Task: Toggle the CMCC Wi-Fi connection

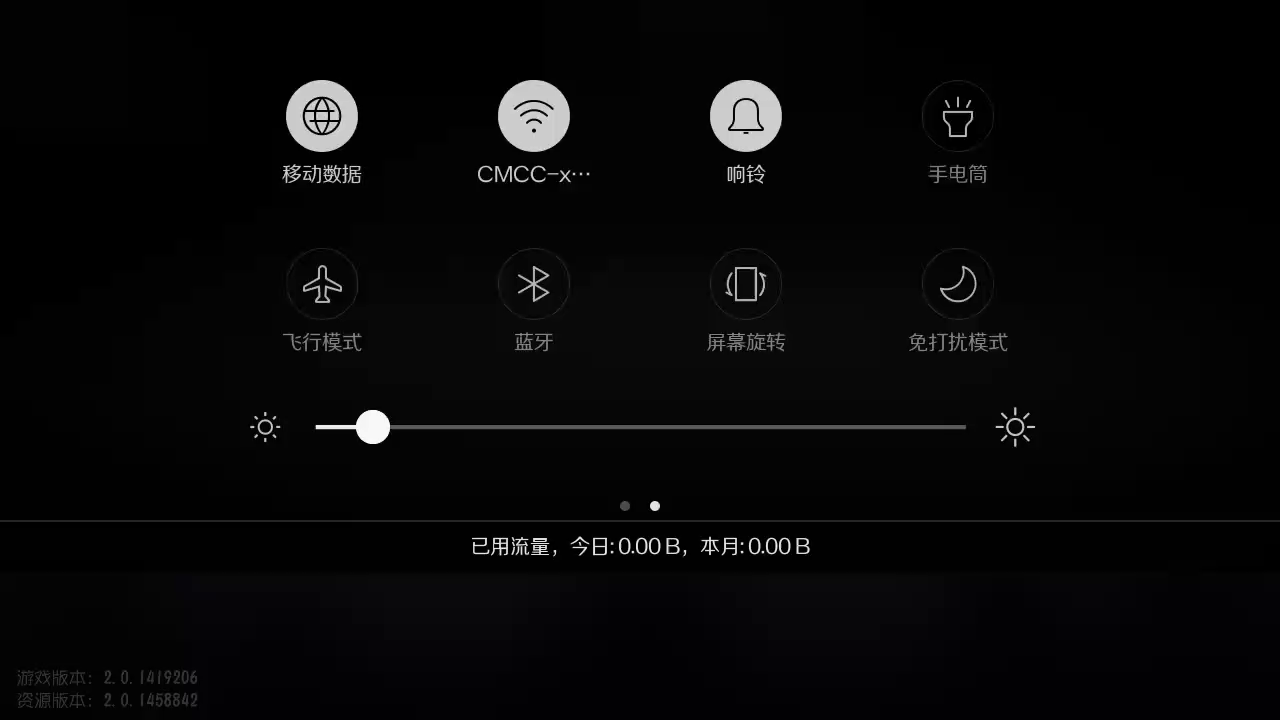Action: click(534, 116)
